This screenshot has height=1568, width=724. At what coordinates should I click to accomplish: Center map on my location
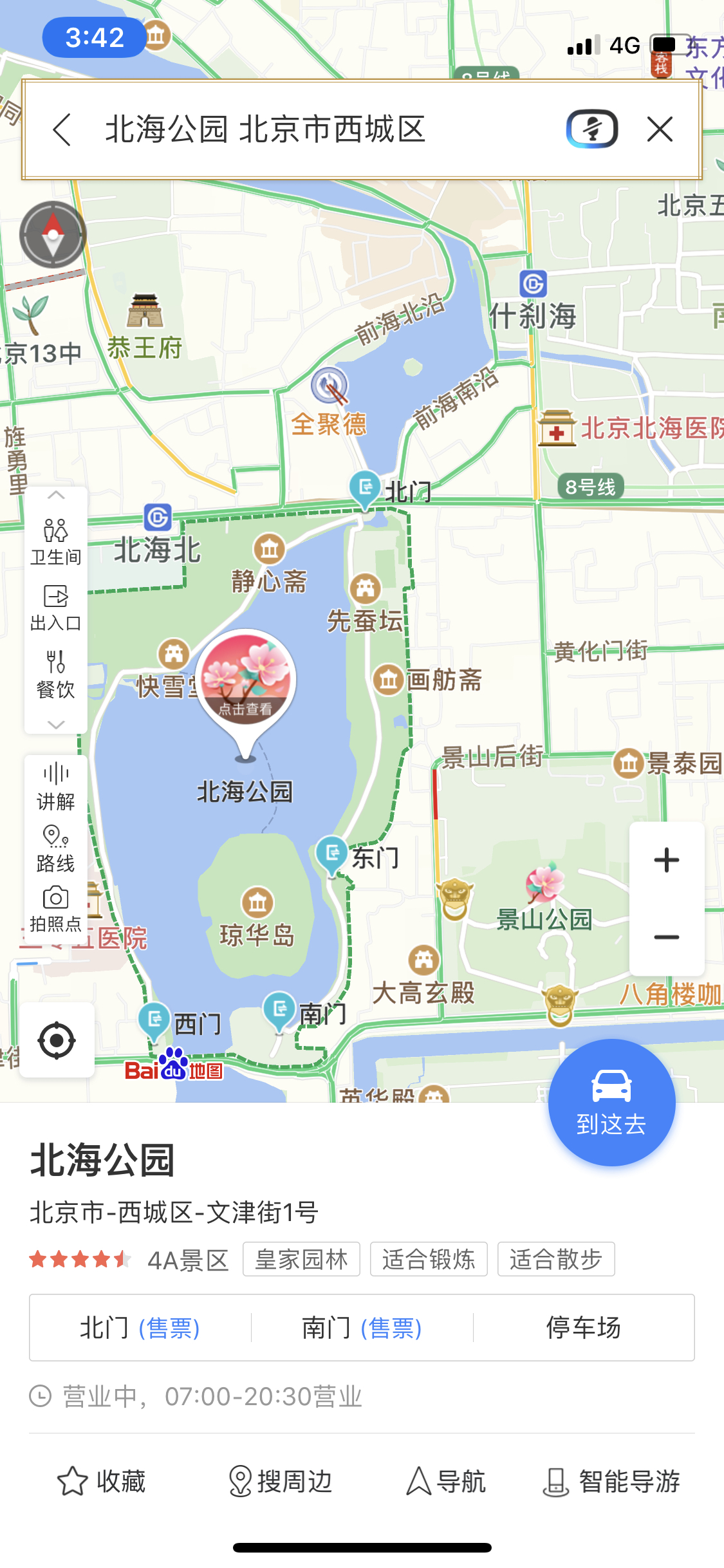pyautogui.click(x=57, y=1040)
